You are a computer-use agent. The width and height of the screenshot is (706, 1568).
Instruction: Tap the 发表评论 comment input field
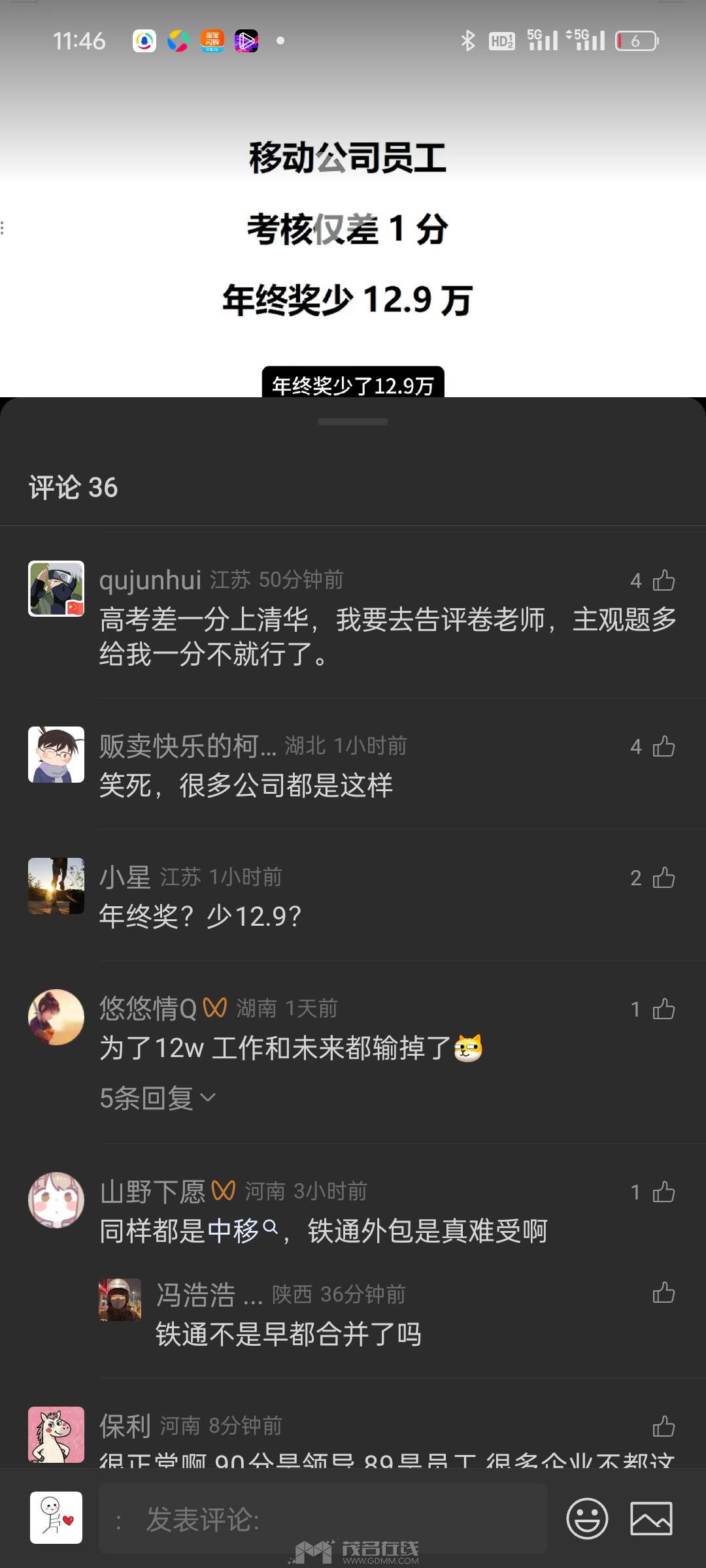pos(323,1518)
